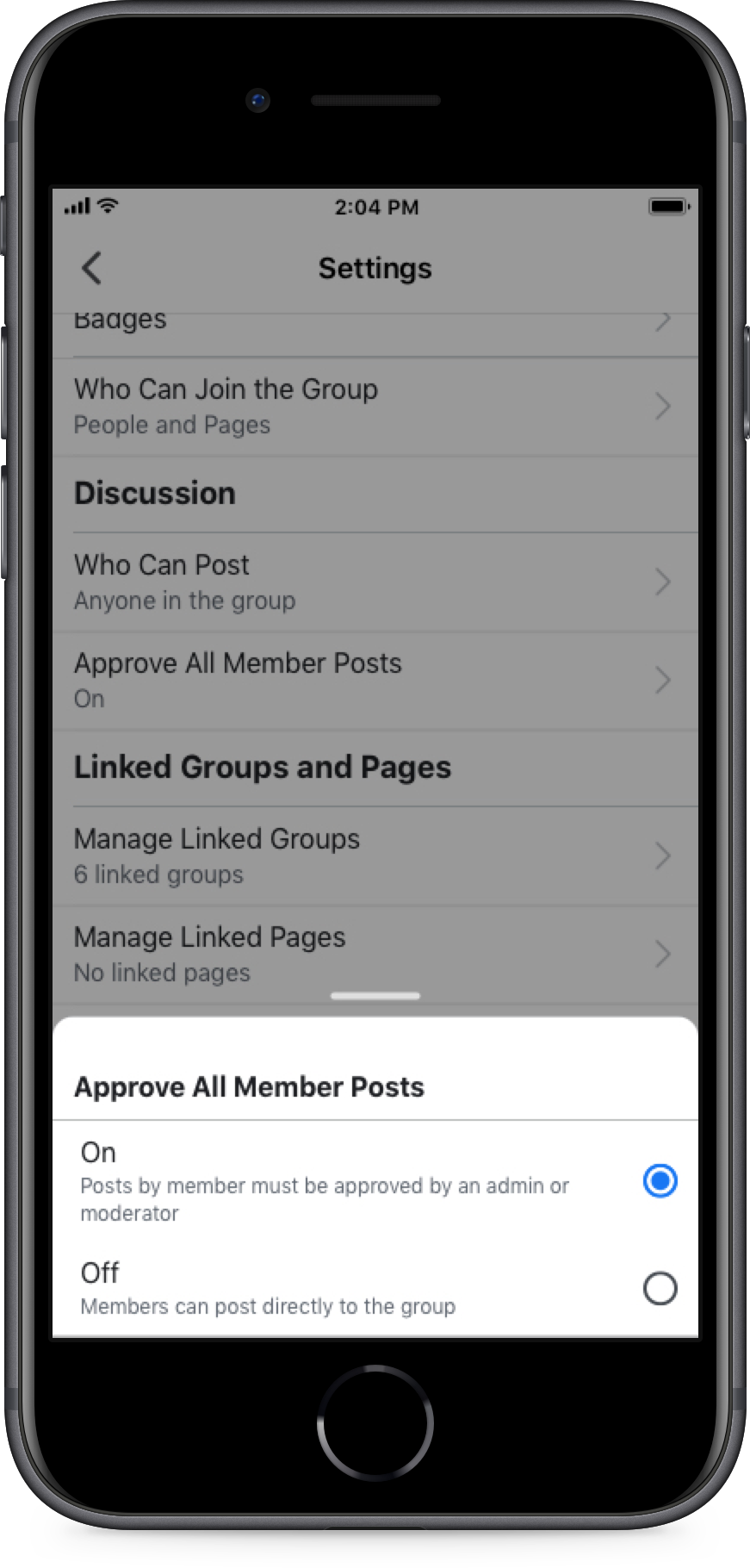
Task: Open Manage Linked Pages
Action: 375,955
